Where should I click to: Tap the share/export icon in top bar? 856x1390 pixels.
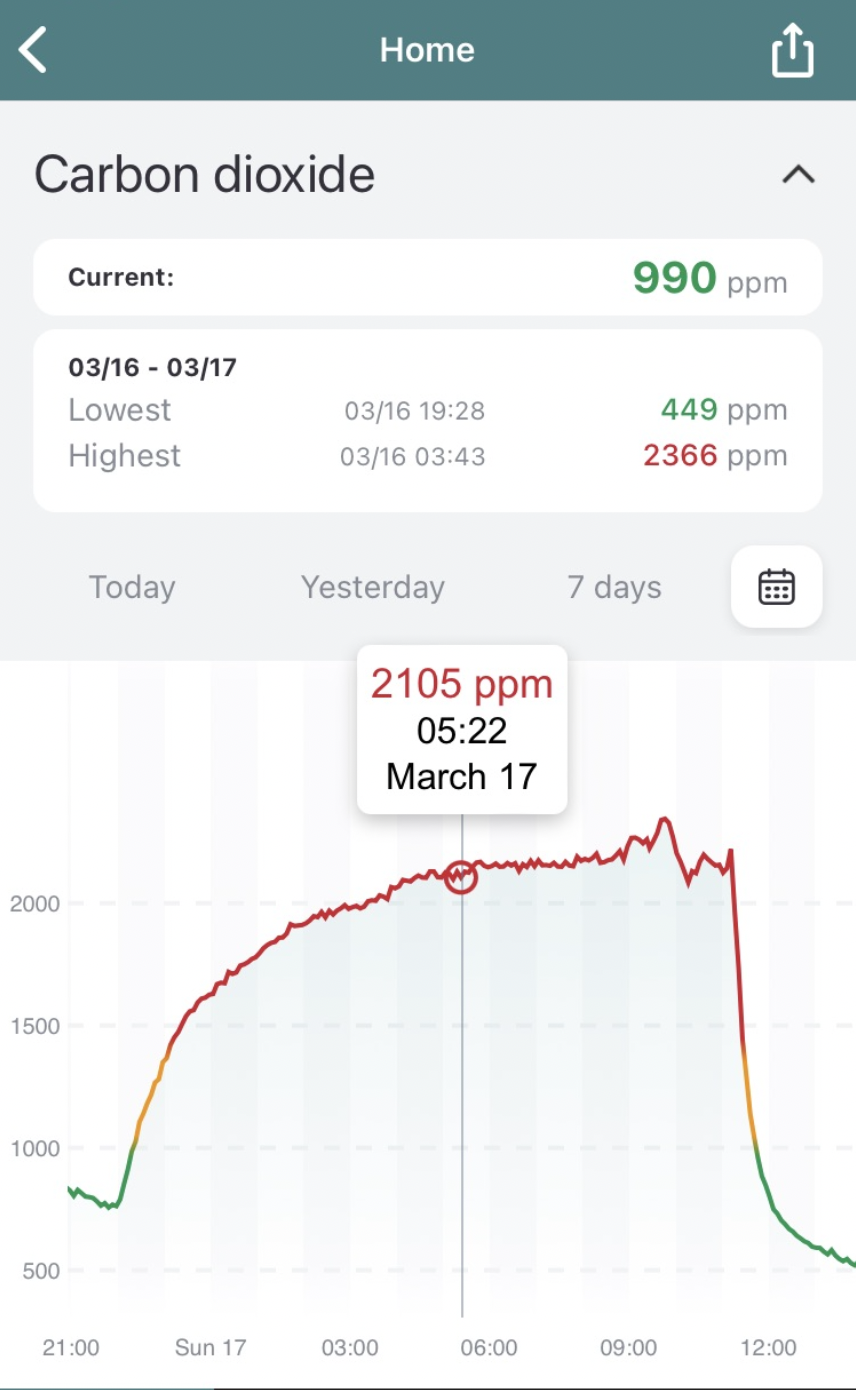[x=793, y=50]
